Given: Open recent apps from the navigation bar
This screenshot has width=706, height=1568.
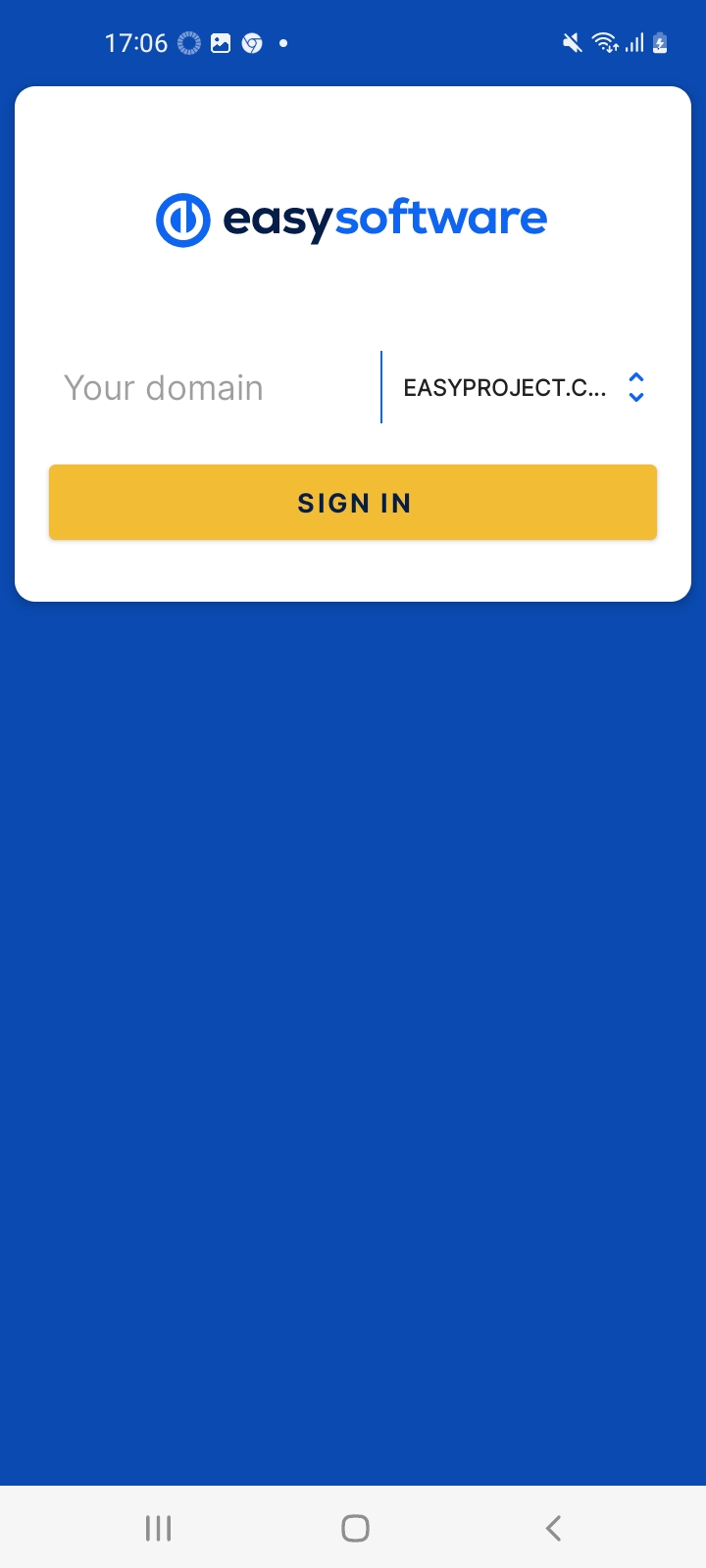Looking at the screenshot, I should click(158, 1528).
